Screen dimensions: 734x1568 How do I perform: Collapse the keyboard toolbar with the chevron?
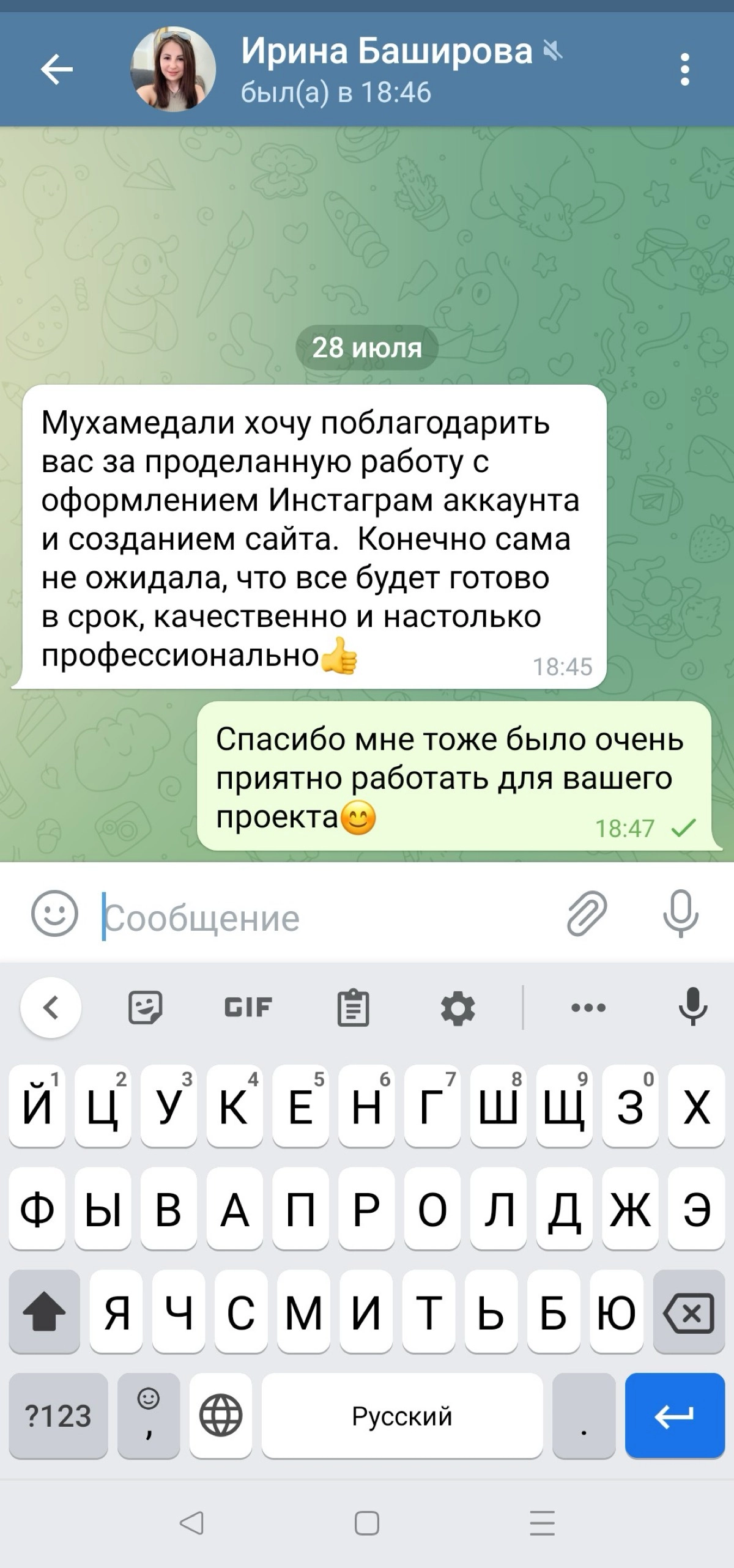(51, 1007)
